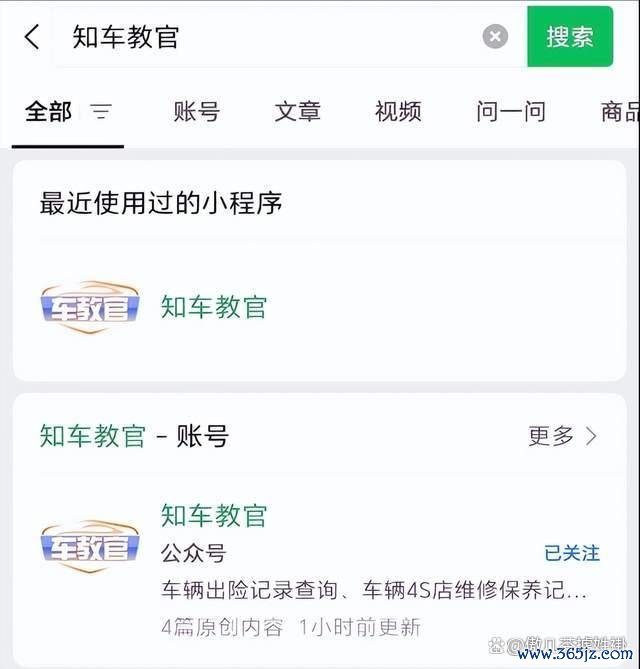This screenshot has height=669, width=640.
Task: Clear the search text
Action: 495,37
